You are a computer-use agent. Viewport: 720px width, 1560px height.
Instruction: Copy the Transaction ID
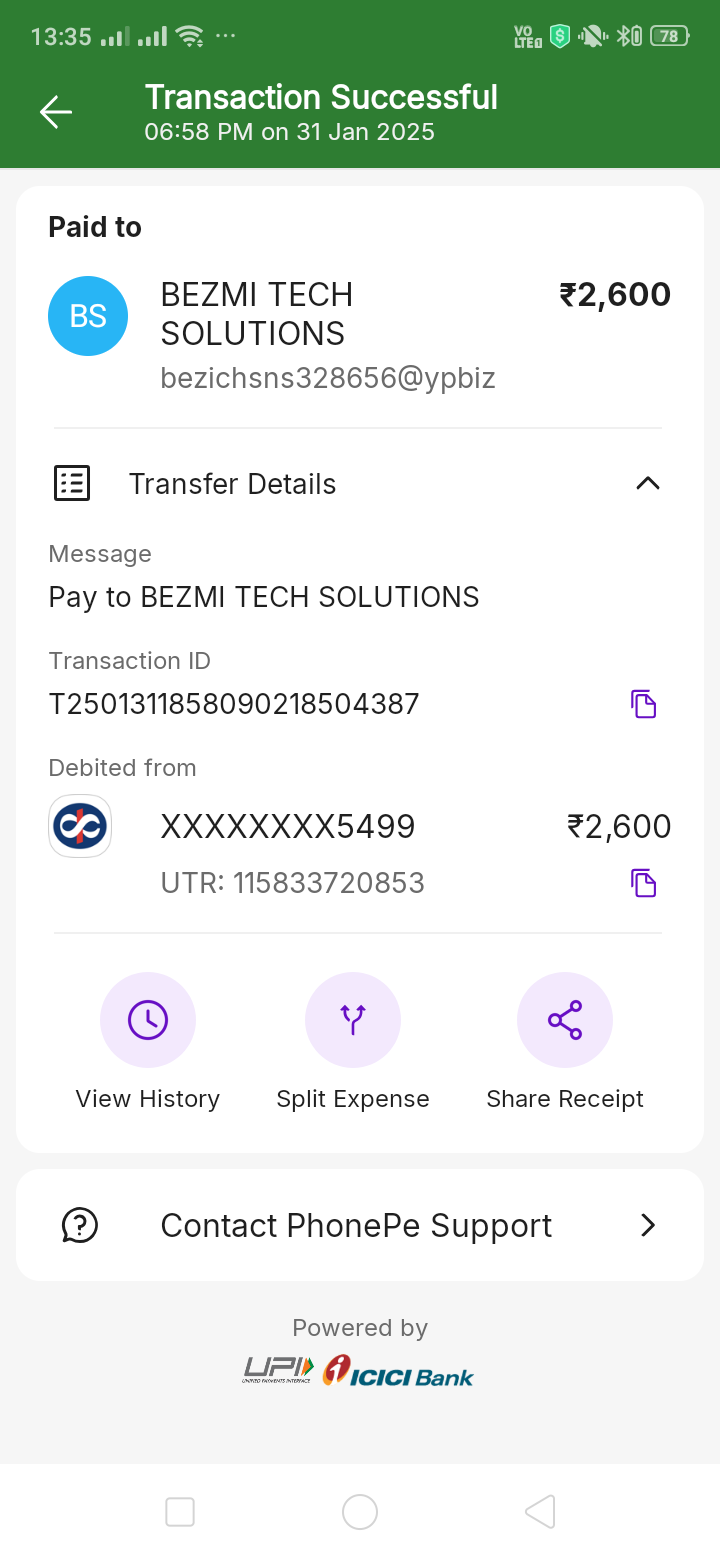click(643, 704)
